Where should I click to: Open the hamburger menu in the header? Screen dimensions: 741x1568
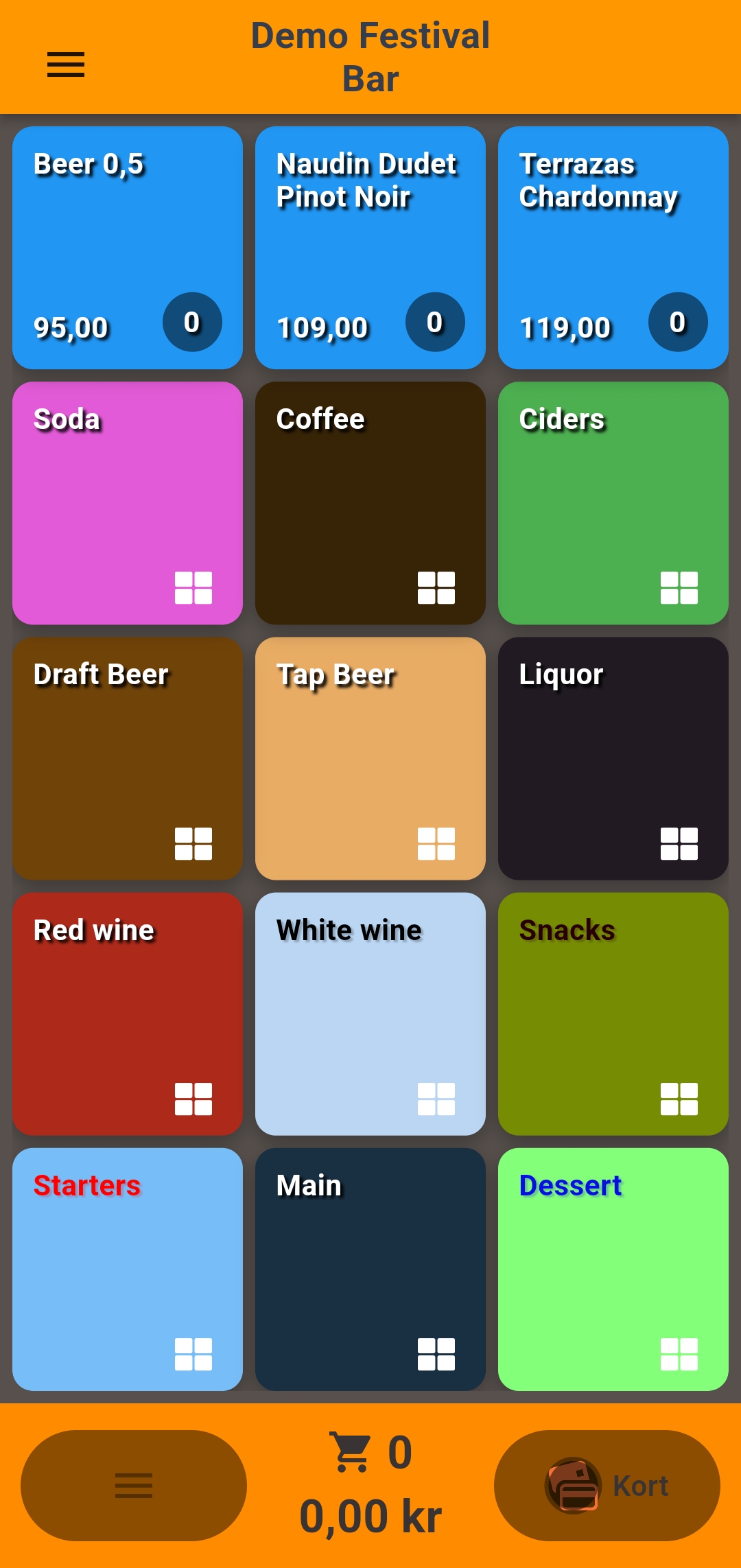[65, 65]
